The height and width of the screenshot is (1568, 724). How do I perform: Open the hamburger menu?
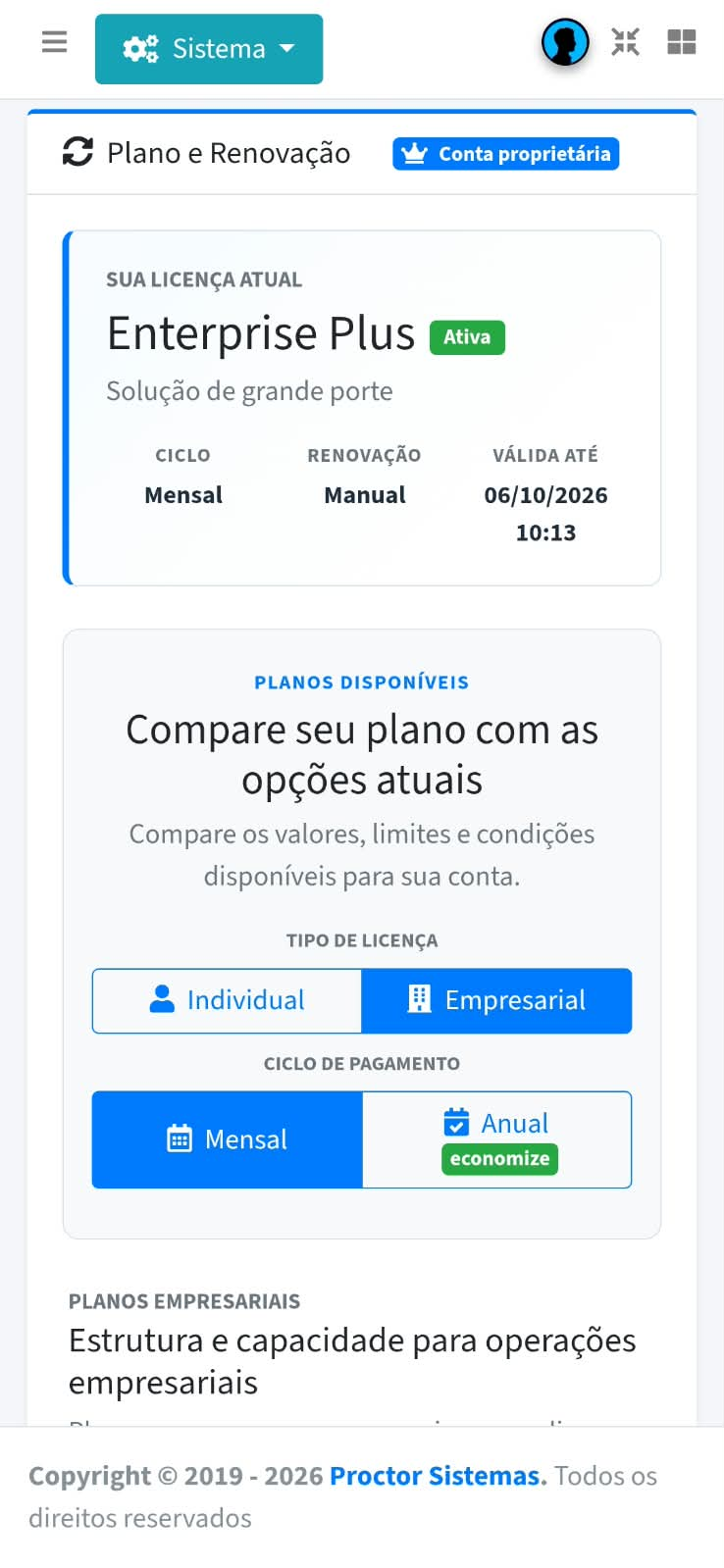[55, 42]
